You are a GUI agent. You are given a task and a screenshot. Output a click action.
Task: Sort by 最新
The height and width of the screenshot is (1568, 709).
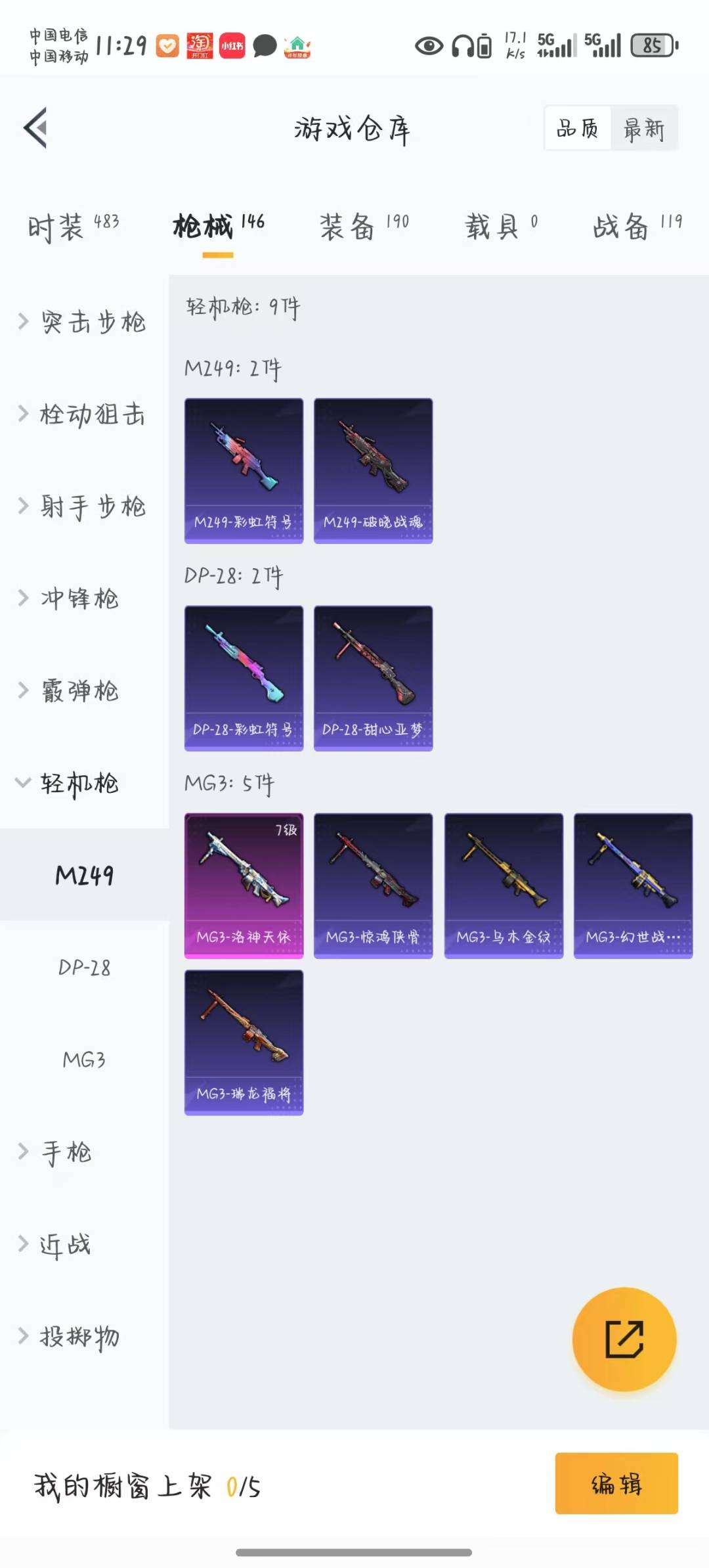coord(643,128)
